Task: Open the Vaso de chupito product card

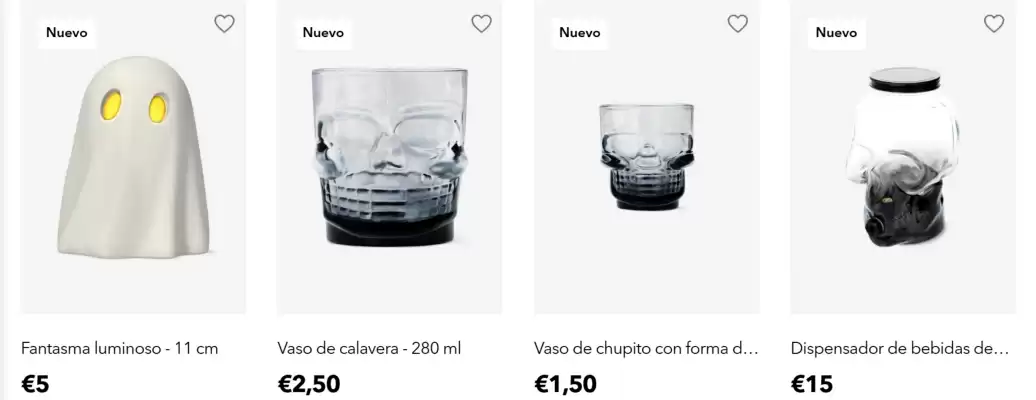Action: [646, 349]
